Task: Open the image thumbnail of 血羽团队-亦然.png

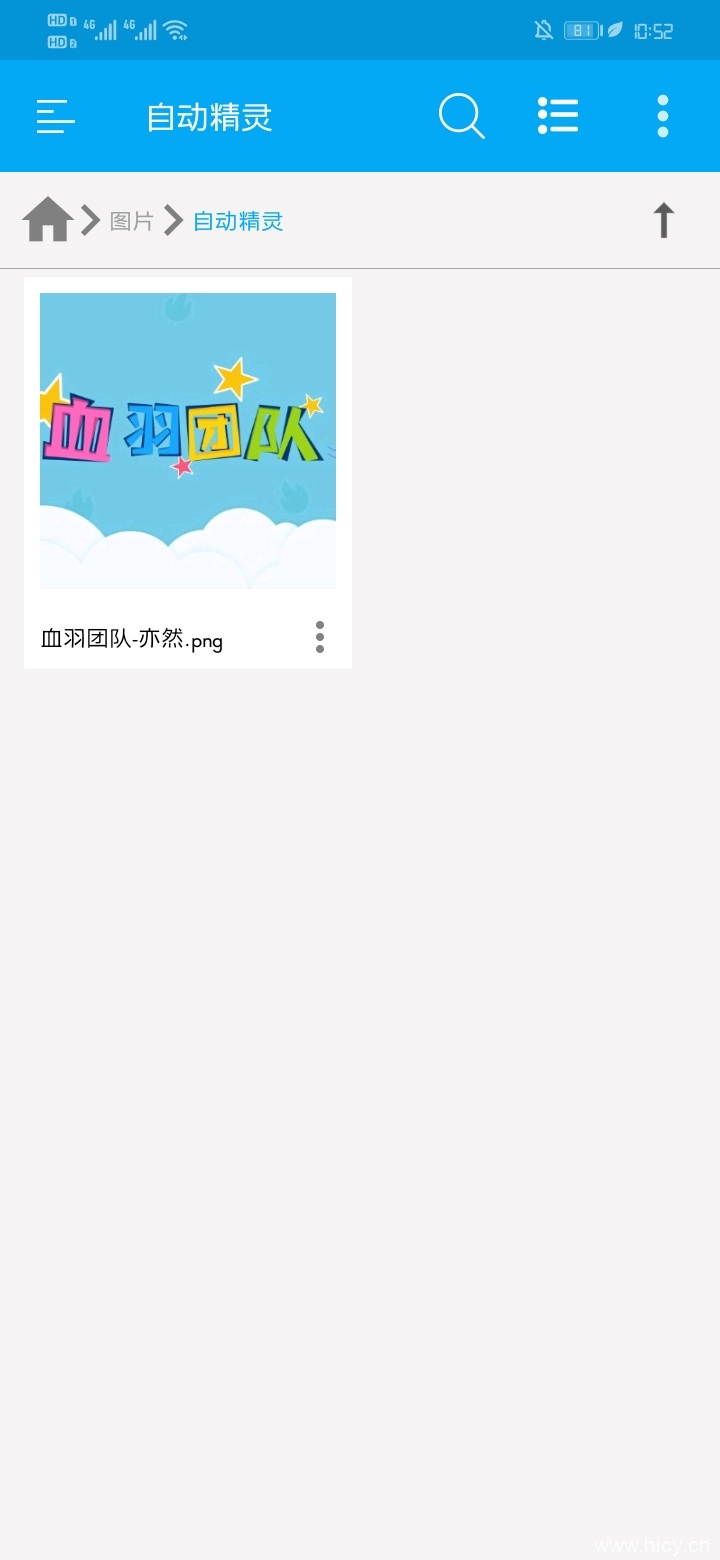Action: click(x=187, y=438)
